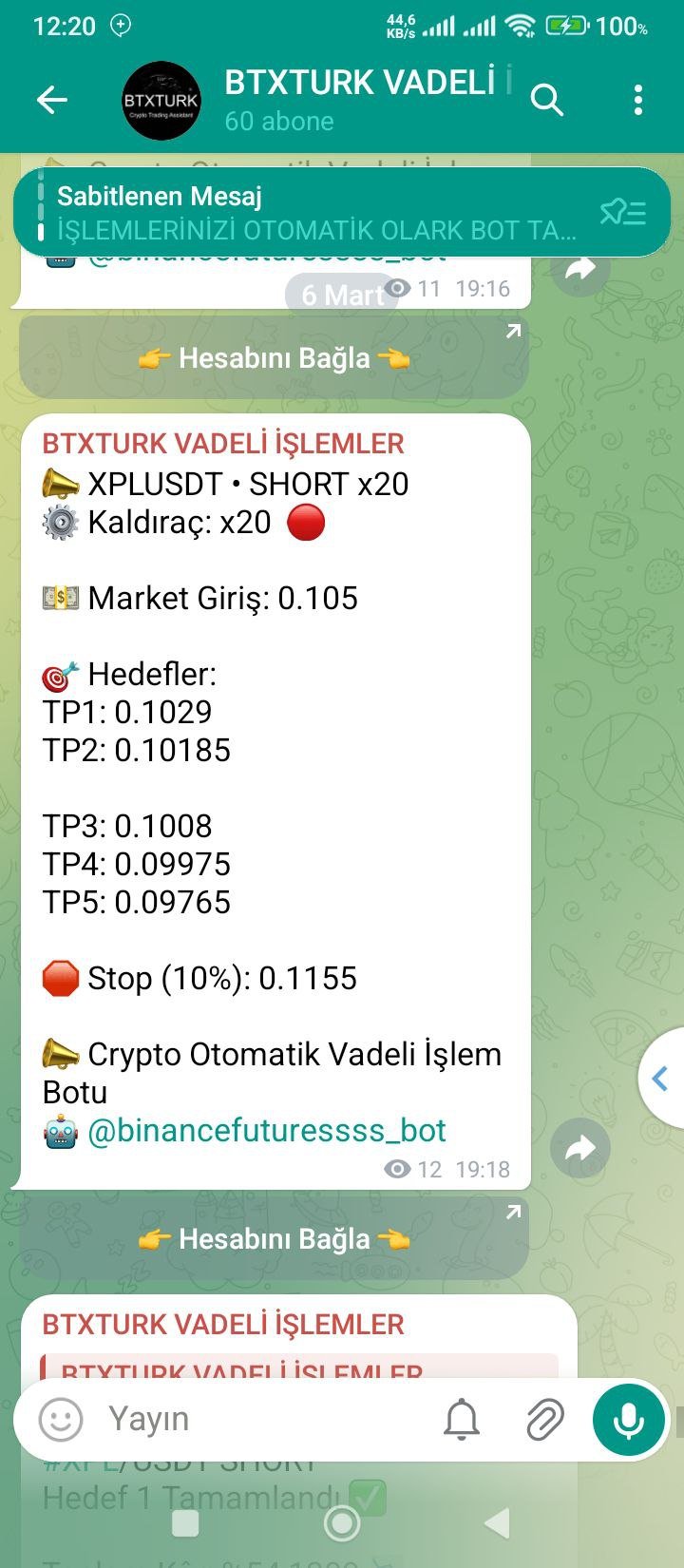Tap the back arrow to leave the channel
This screenshot has height=1568, width=684.
pos(52,99)
